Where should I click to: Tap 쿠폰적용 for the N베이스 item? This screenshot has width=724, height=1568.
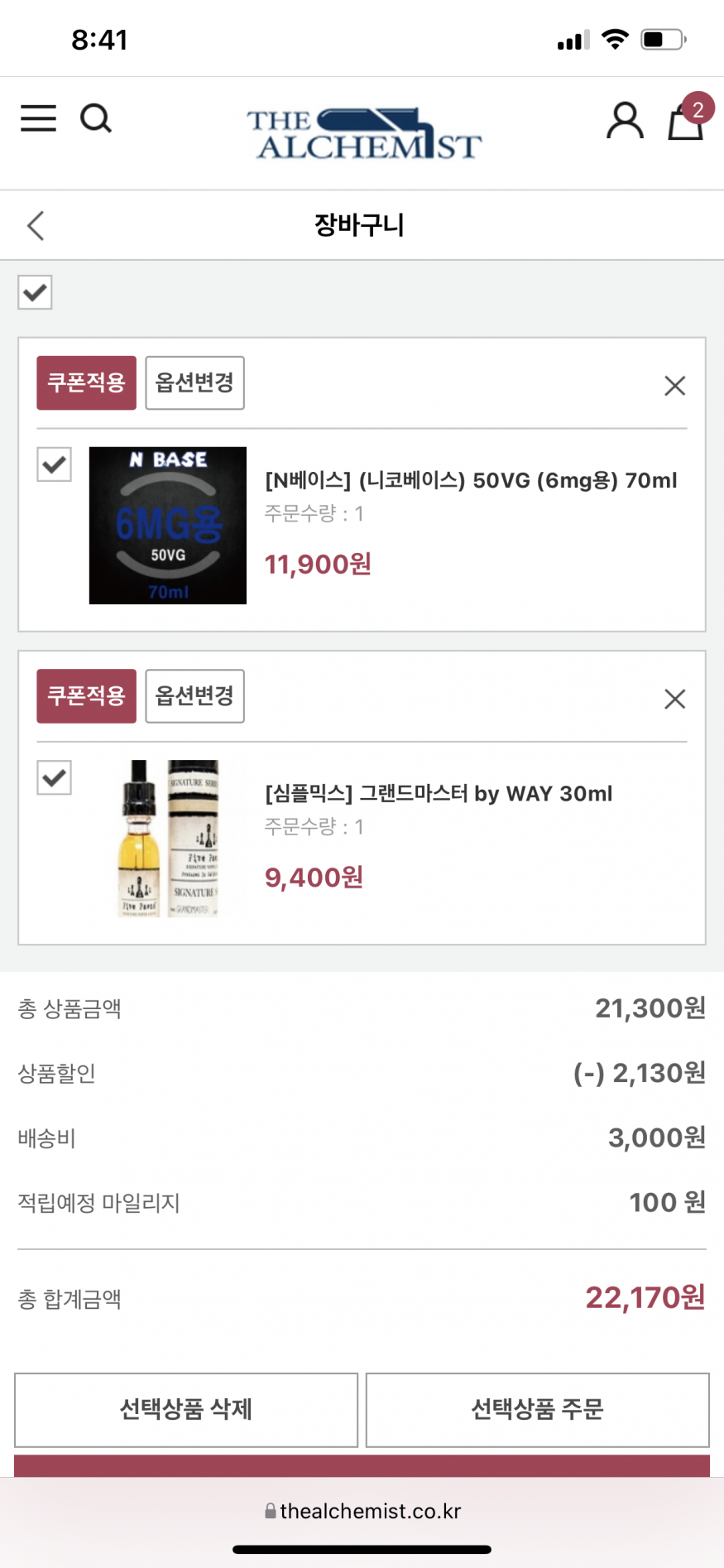pyautogui.click(x=86, y=382)
